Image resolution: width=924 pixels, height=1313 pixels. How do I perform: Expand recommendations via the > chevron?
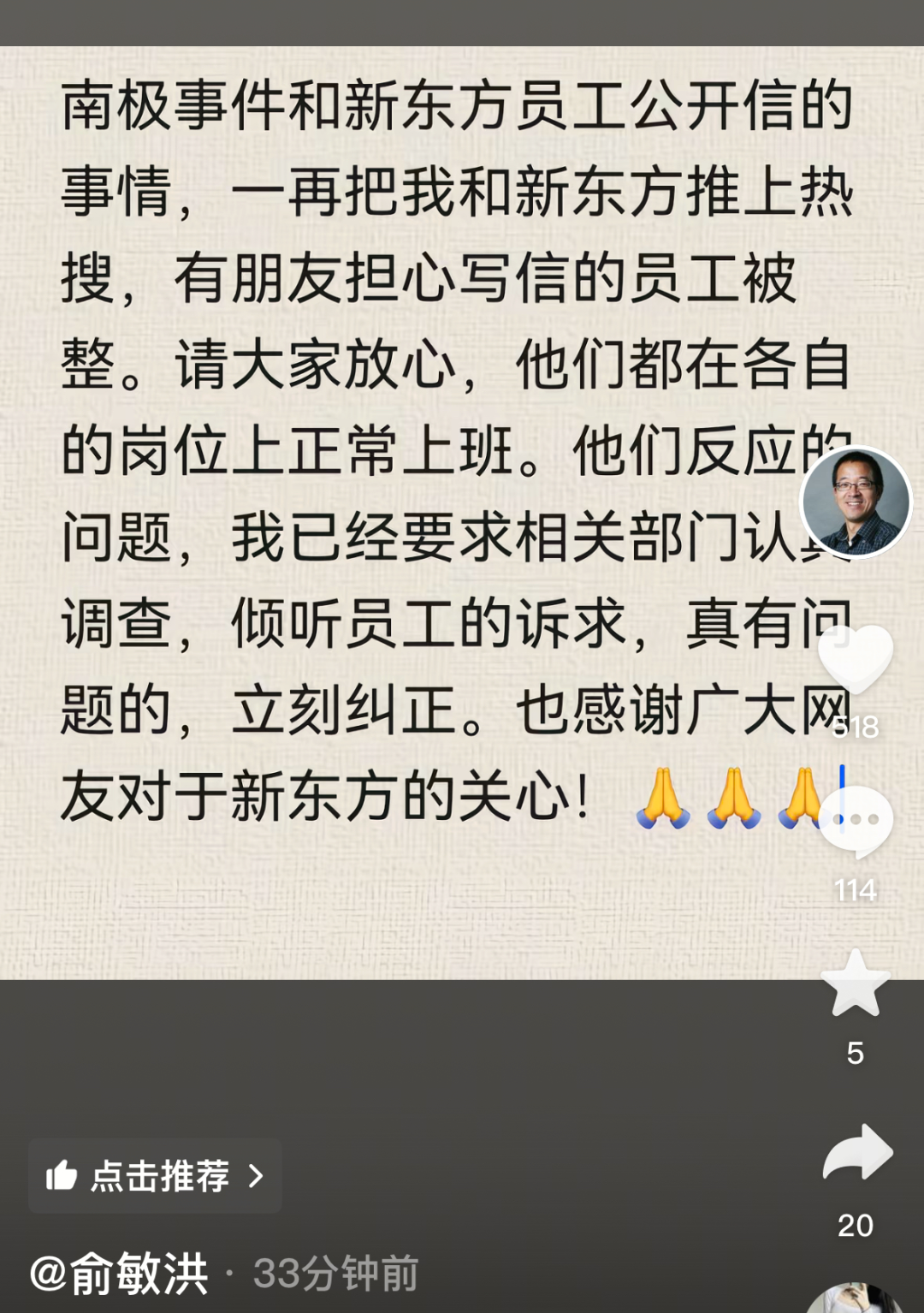tap(256, 1177)
